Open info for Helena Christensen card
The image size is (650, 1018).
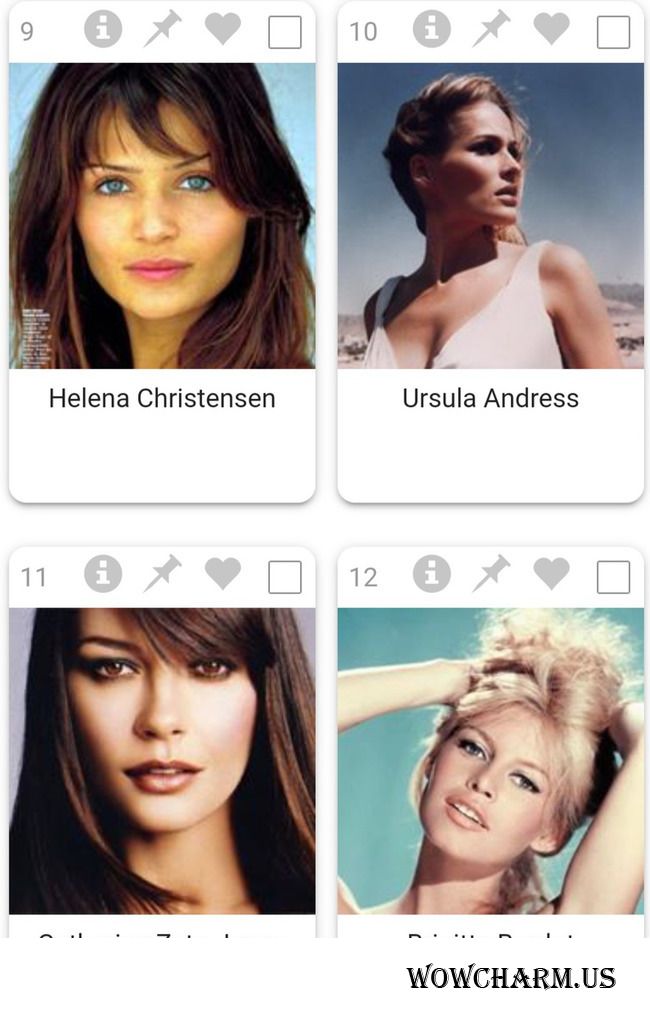pyautogui.click(x=103, y=29)
